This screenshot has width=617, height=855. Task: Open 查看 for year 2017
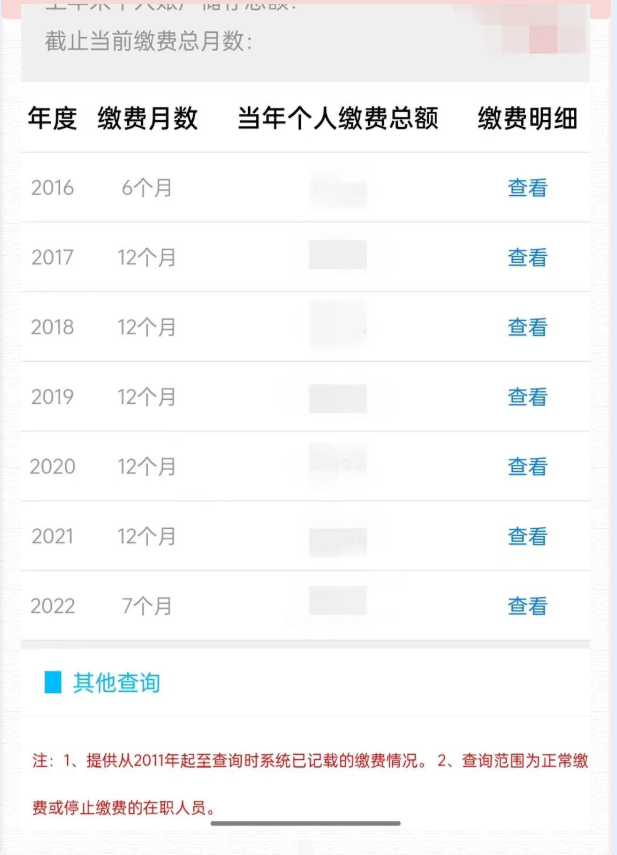click(527, 258)
